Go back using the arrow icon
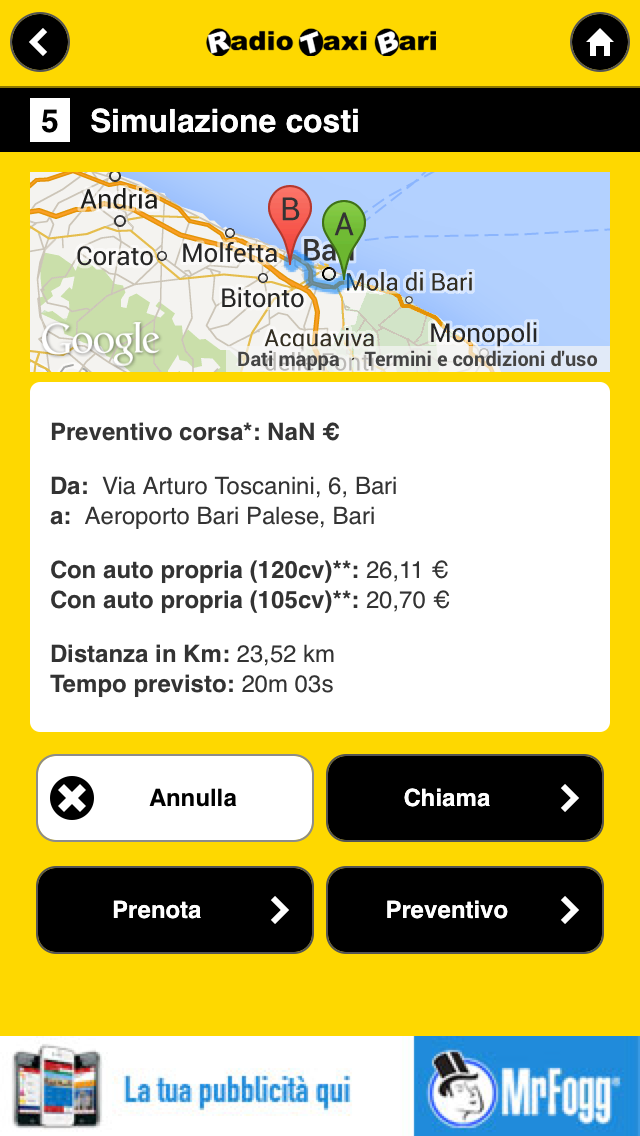 pos(40,42)
